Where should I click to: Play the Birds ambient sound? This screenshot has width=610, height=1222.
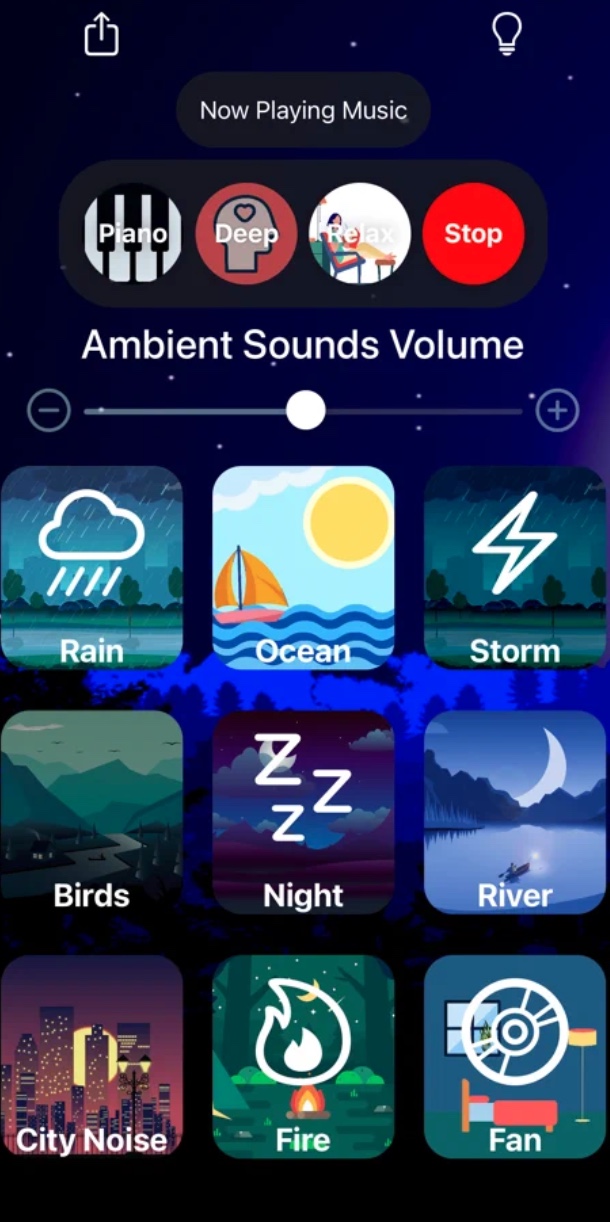tap(92, 812)
